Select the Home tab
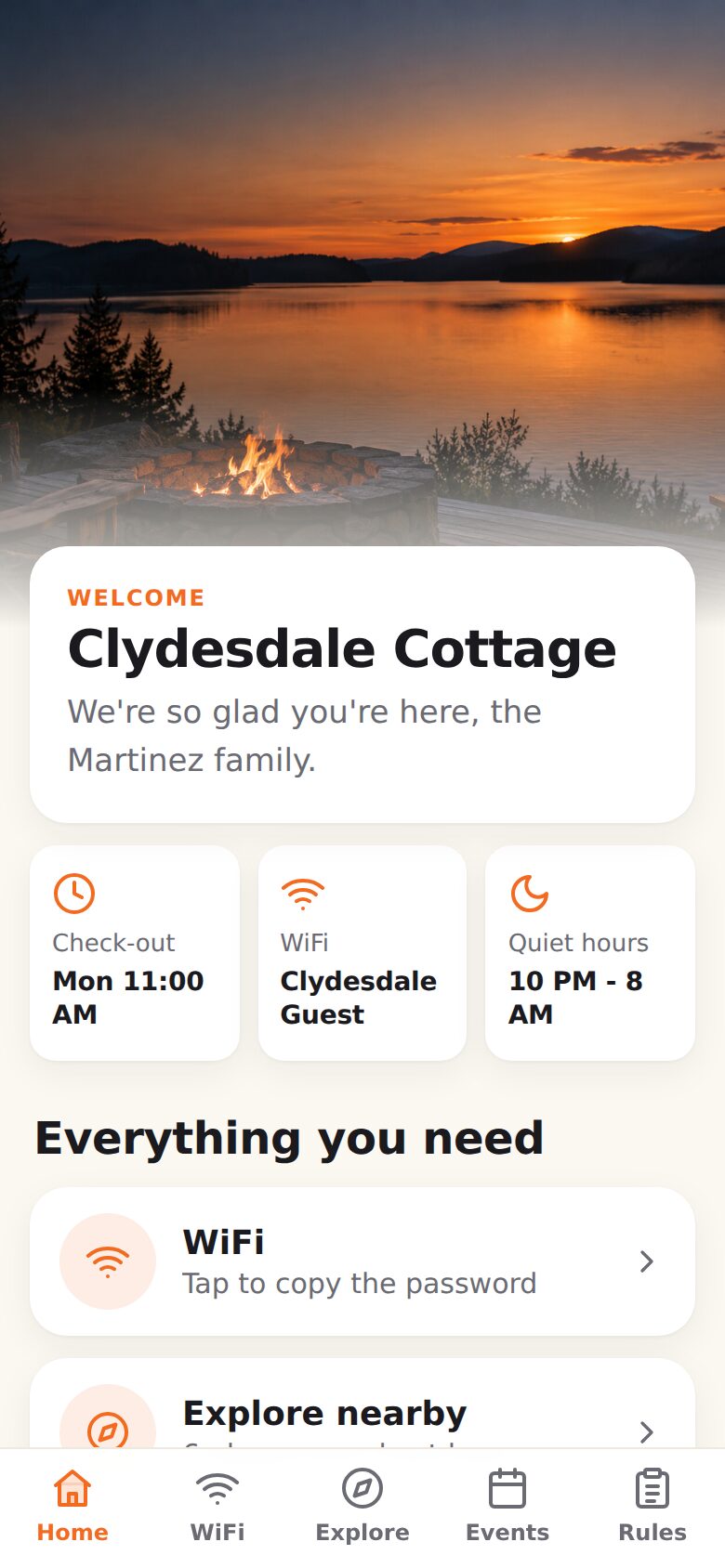This screenshot has width=725, height=1568. click(72, 1507)
